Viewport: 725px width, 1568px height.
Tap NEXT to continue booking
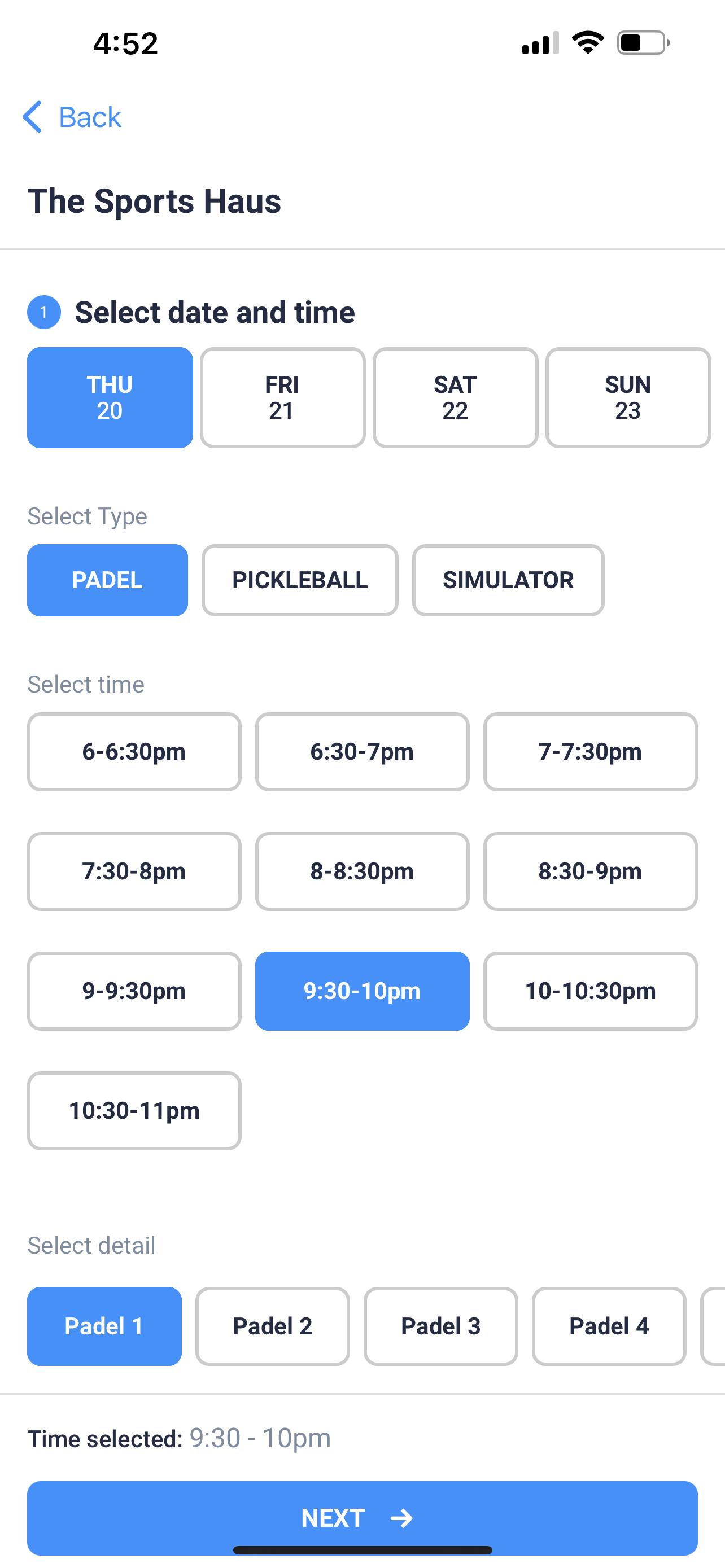pos(362,1518)
